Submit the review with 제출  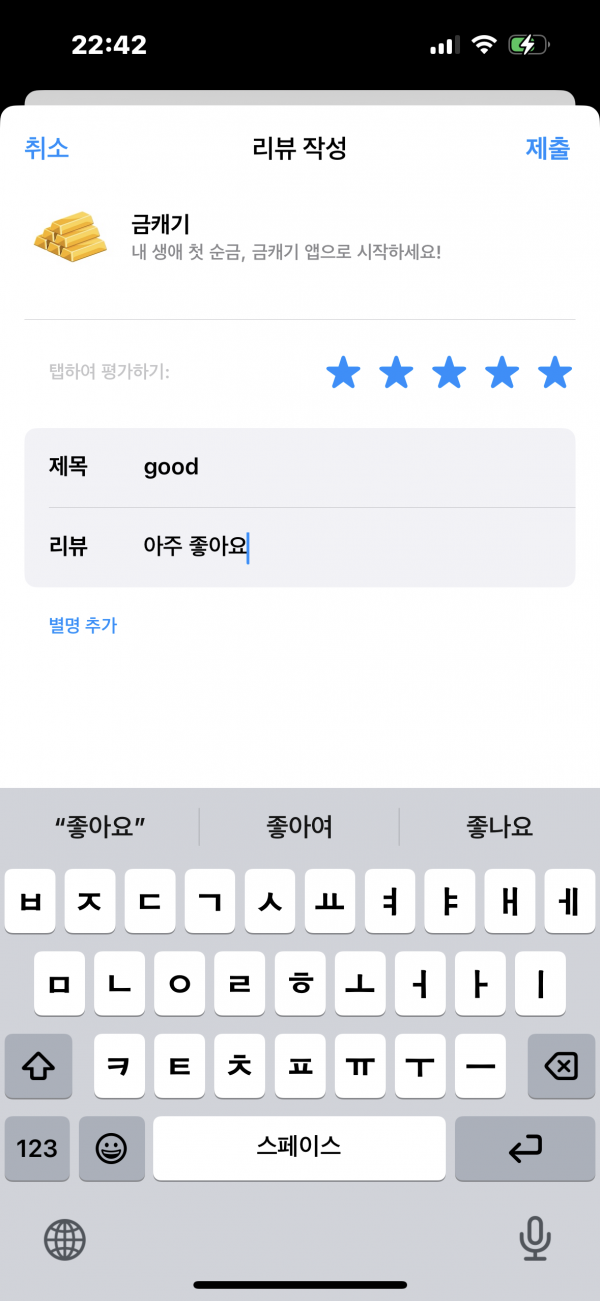(548, 149)
